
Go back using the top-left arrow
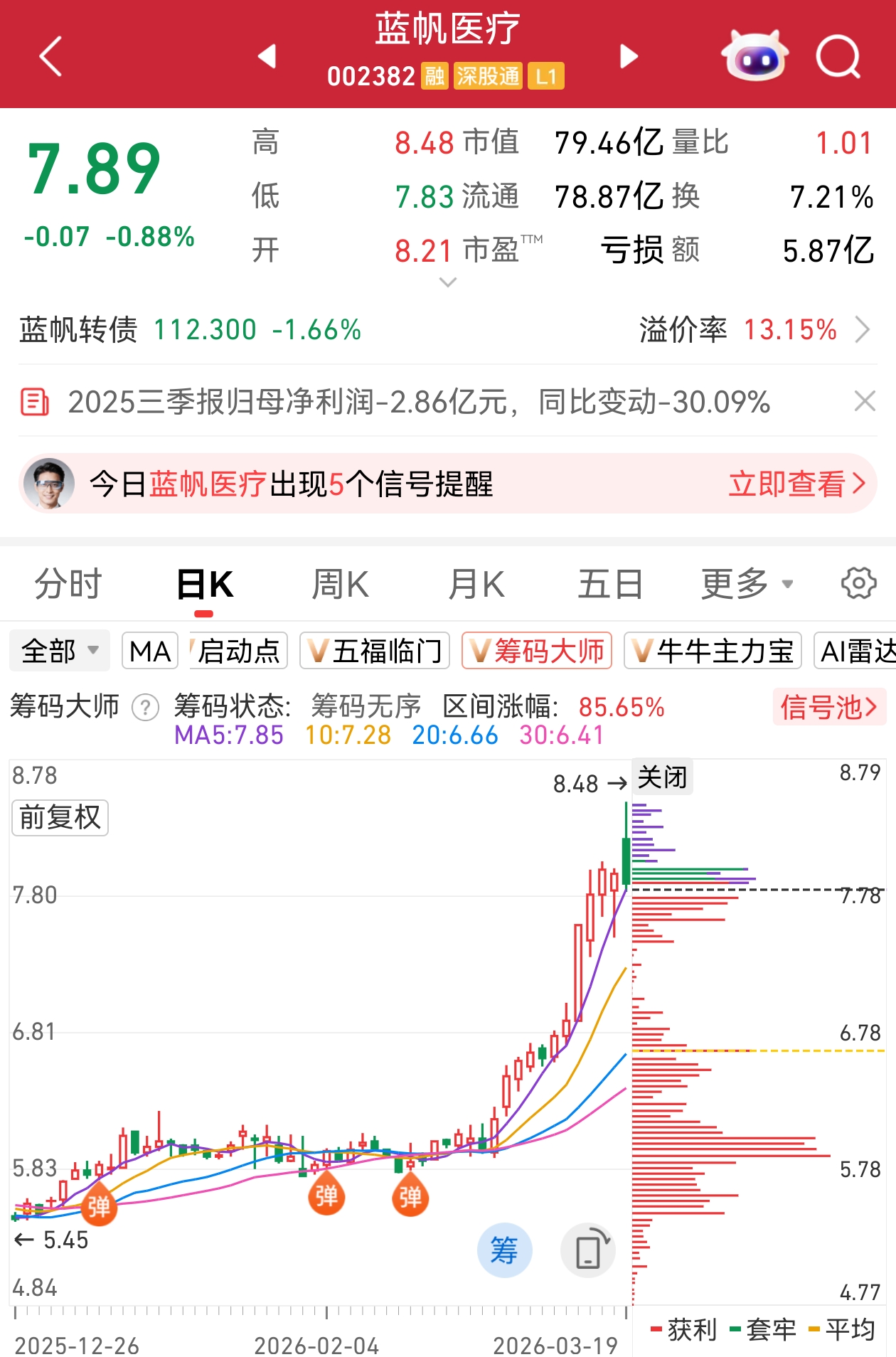coord(51,56)
